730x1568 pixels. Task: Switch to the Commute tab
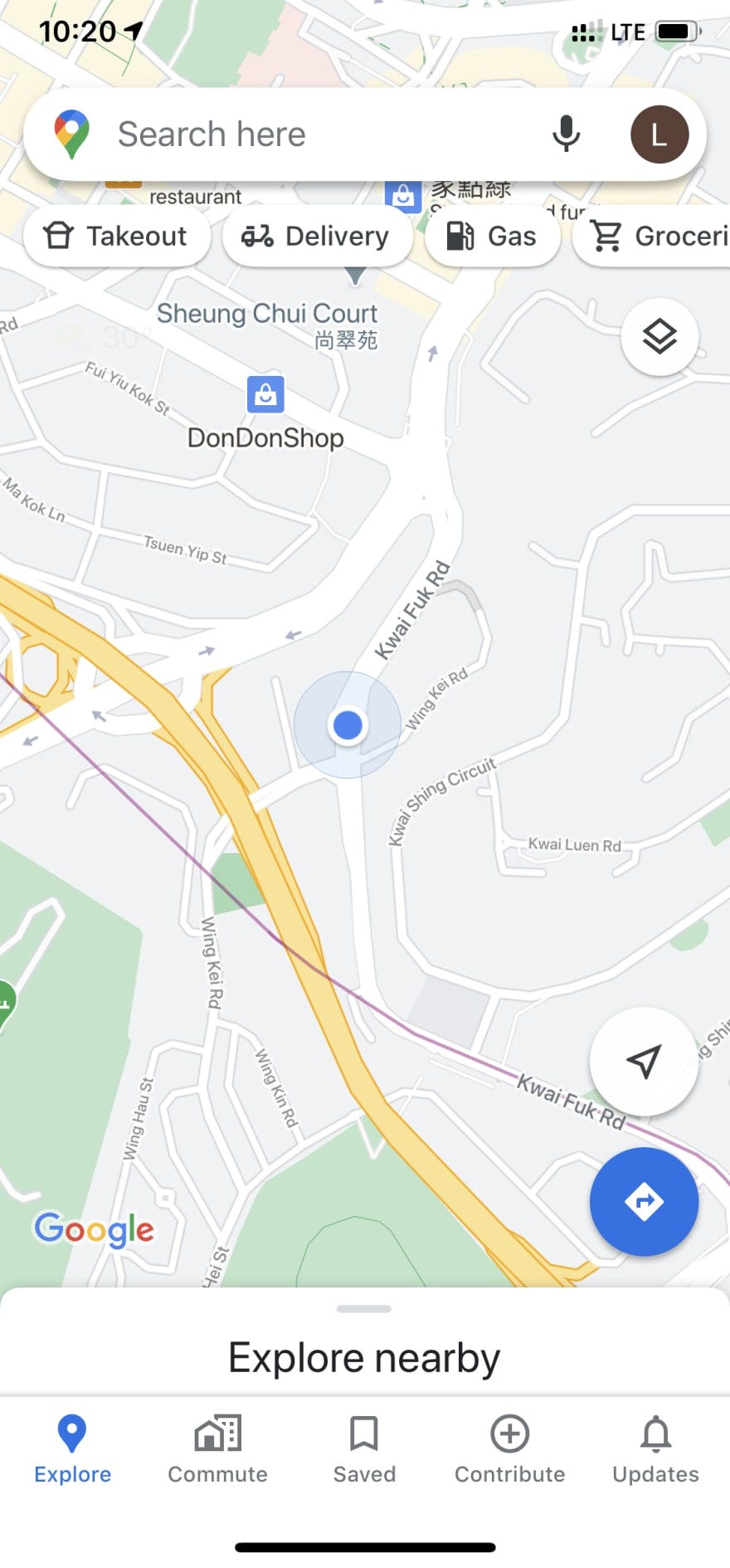click(x=217, y=1449)
